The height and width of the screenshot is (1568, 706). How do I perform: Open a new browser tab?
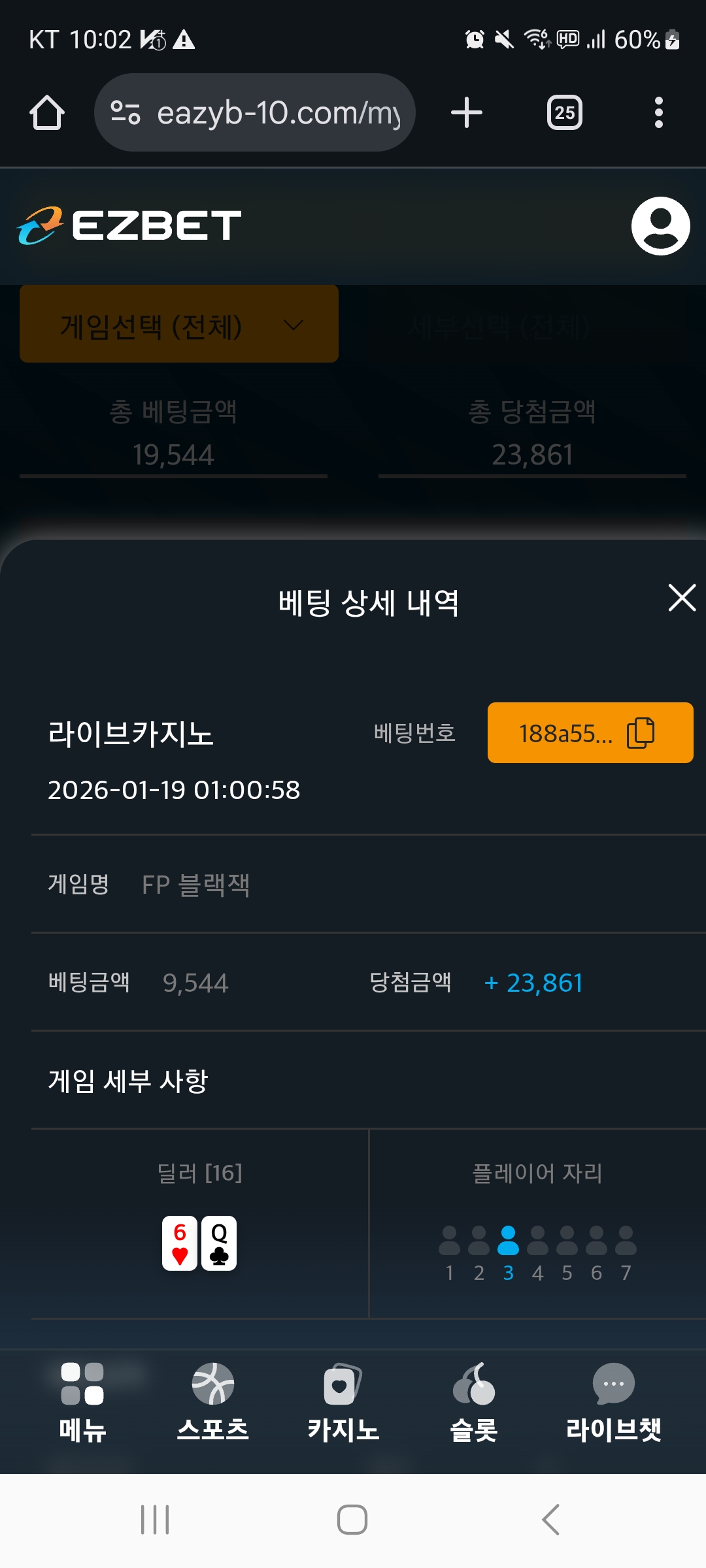(467, 113)
